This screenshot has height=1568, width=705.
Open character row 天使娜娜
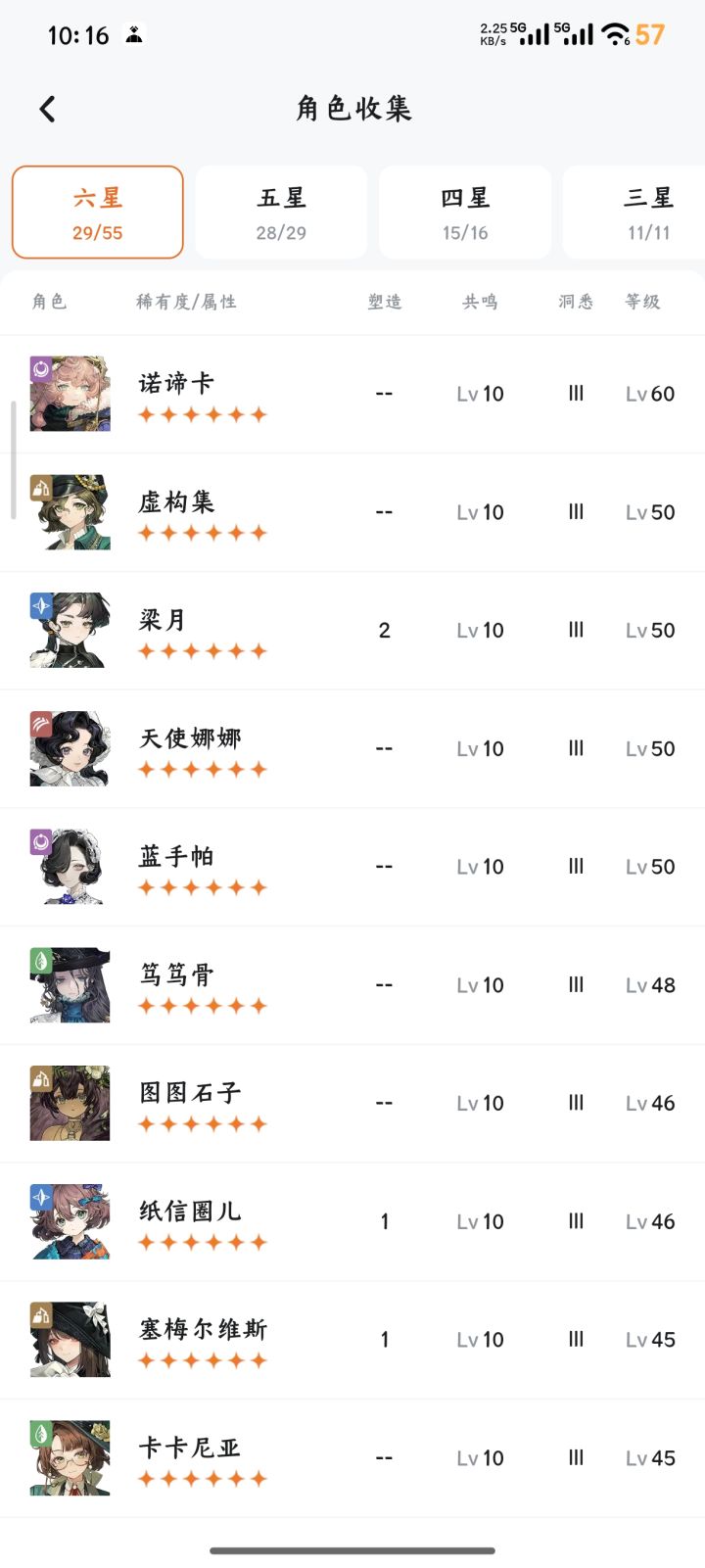click(x=352, y=749)
